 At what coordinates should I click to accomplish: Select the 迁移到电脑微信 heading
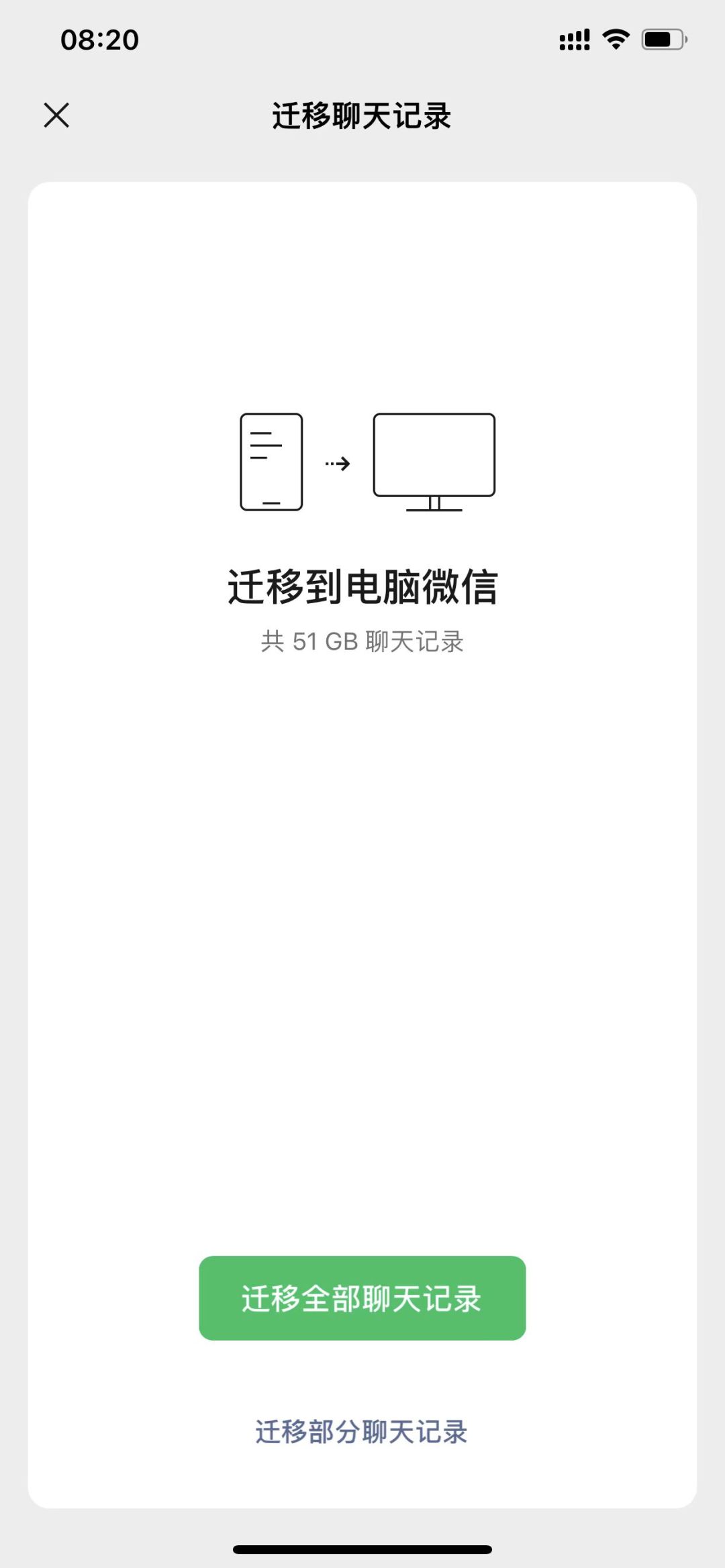(x=362, y=587)
